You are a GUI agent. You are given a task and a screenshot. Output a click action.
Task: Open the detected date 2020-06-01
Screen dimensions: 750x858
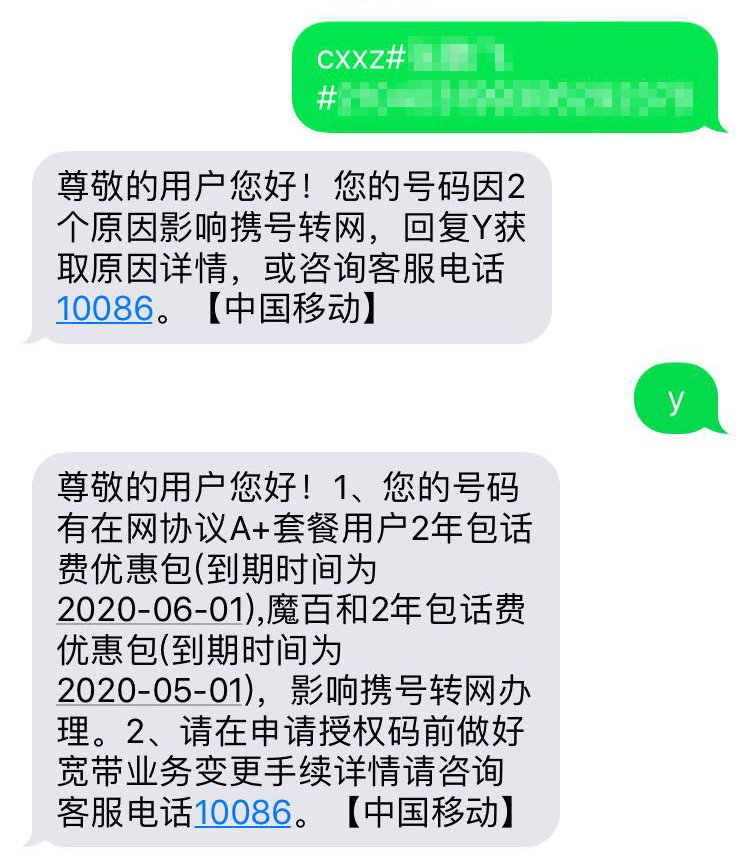[150, 610]
